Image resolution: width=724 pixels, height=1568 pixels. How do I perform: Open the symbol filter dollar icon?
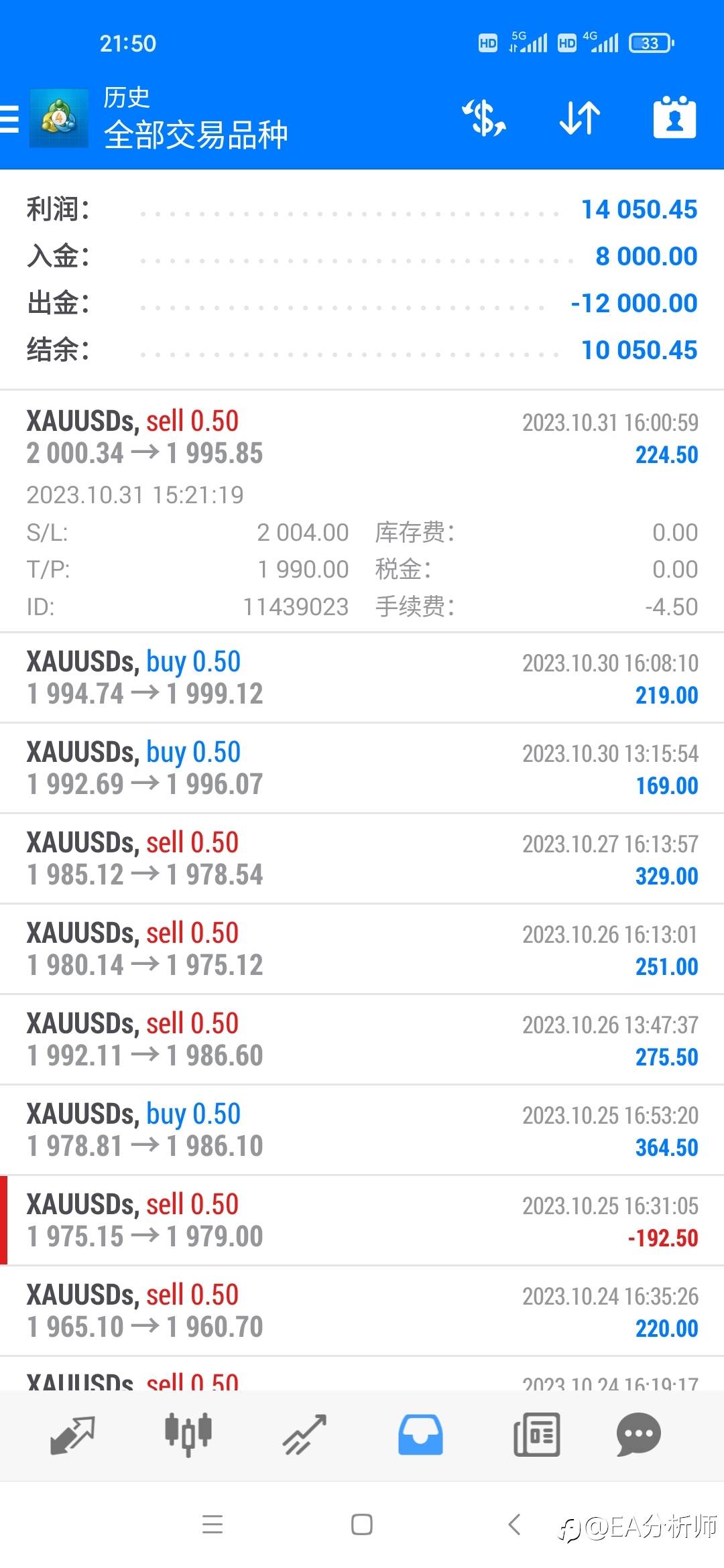tap(484, 118)
